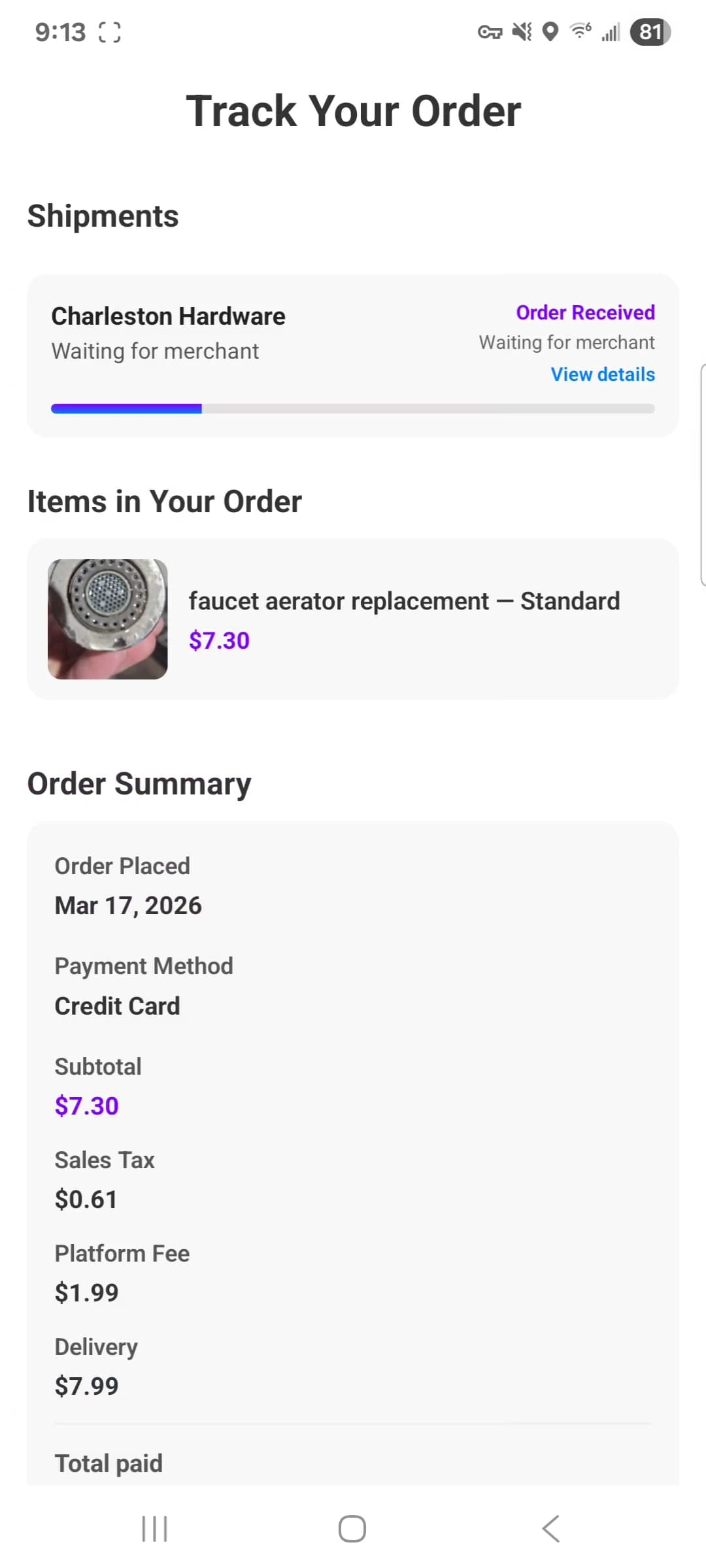The height and width of the screenshot is (1568, 706).
Task: Tap the clock in the status bar
Action: click(x=60, y=31)
